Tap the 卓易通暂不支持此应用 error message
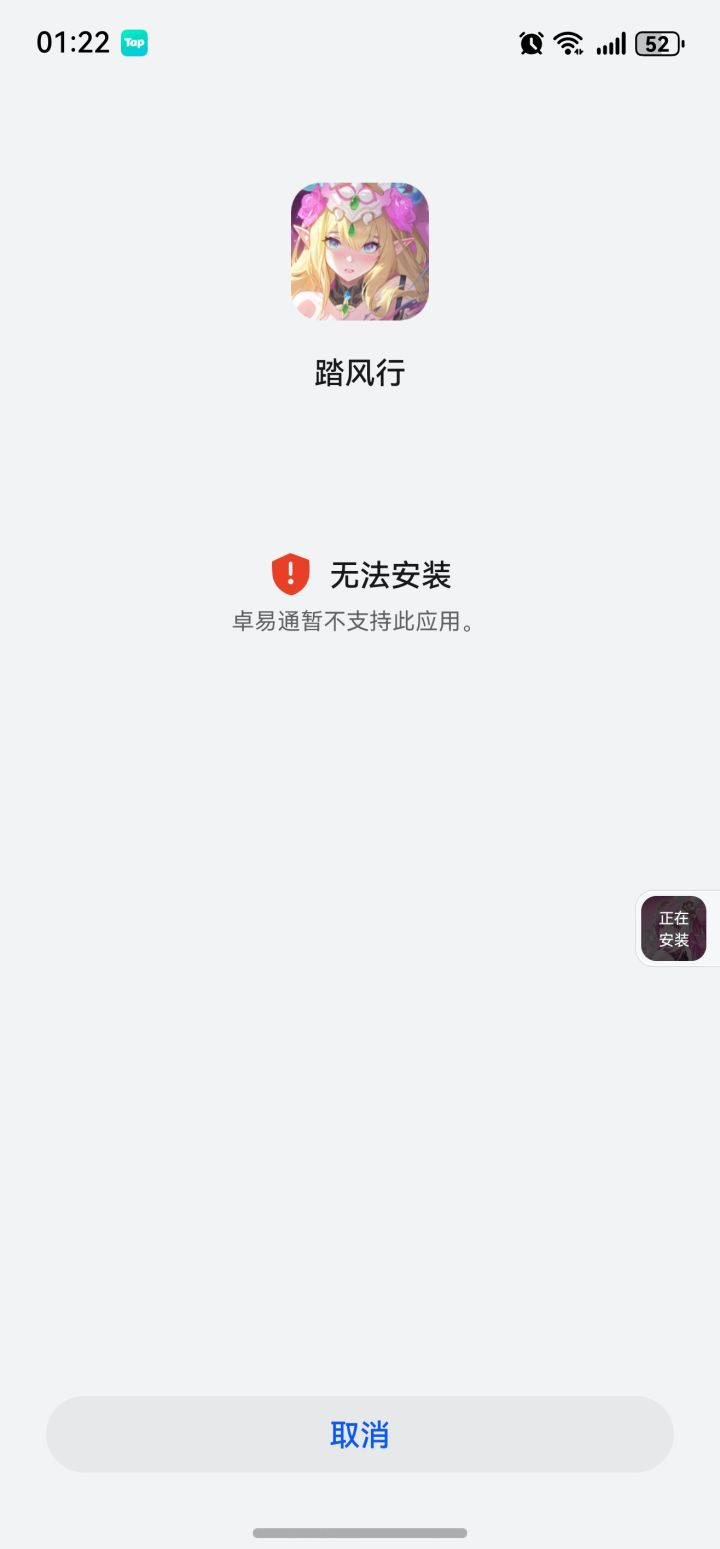The width and height of the screenshot is (720, 1549). [360, 622]
